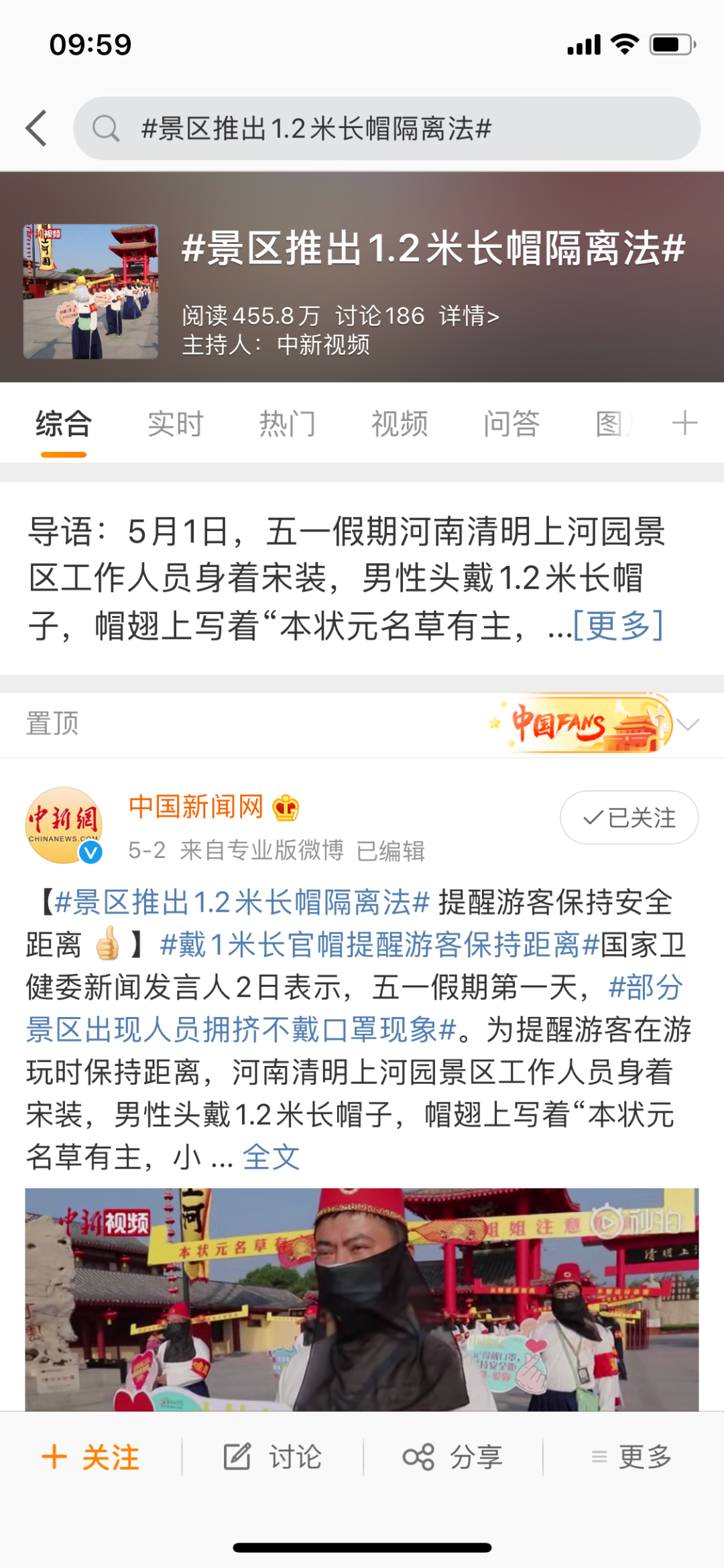This screenshot has height=1568, width=724.
Task: Open the chevron dropdown on pinned post
Action: (x=688, y=724)
